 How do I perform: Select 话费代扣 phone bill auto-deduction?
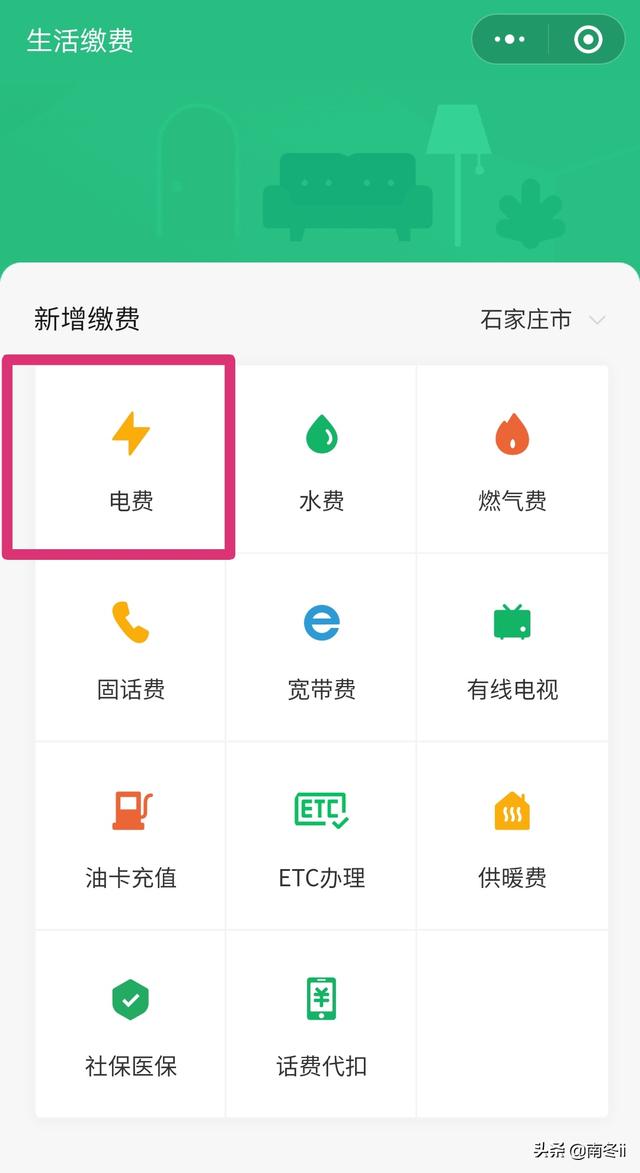pos(321,1024)
